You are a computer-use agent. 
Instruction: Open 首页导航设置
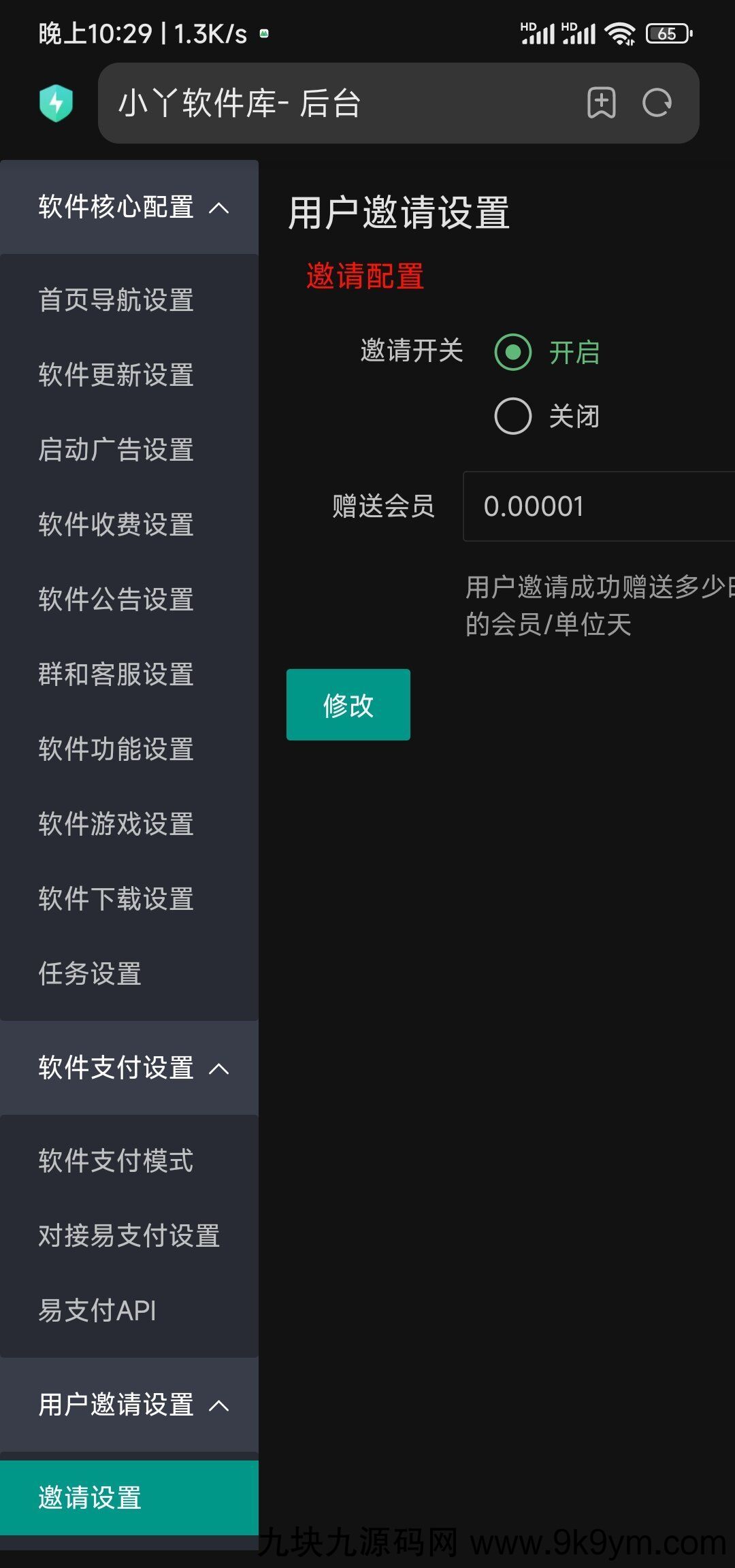pos(129,300)
